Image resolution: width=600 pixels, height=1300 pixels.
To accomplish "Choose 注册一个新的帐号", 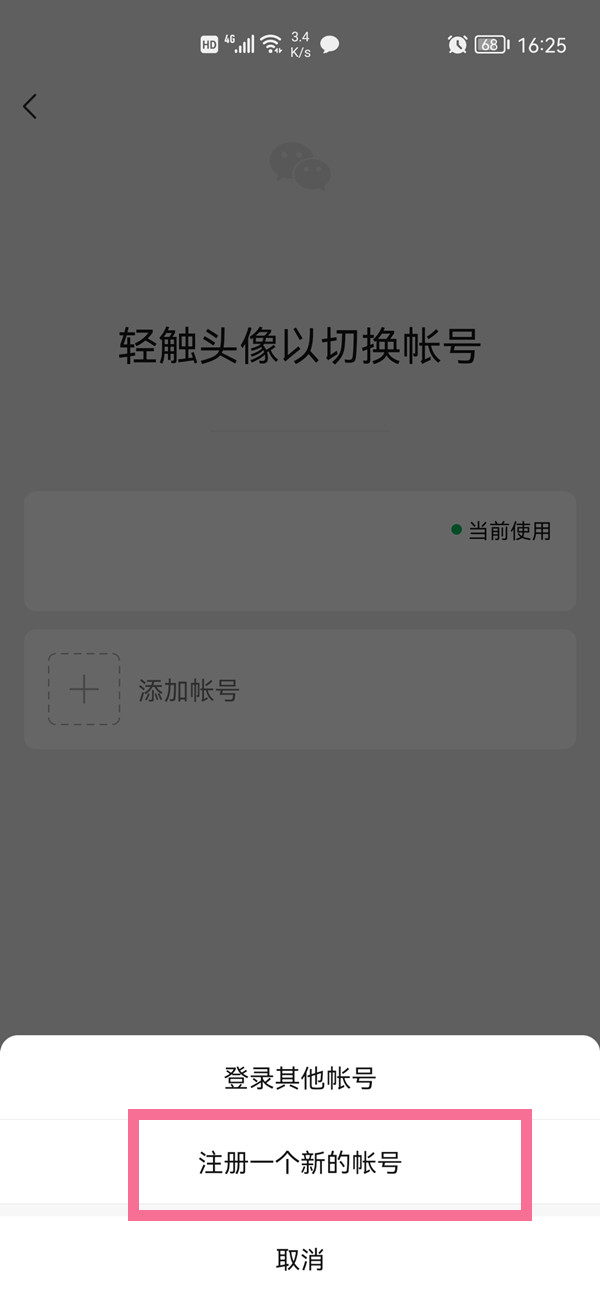I will pos(300,1163).
